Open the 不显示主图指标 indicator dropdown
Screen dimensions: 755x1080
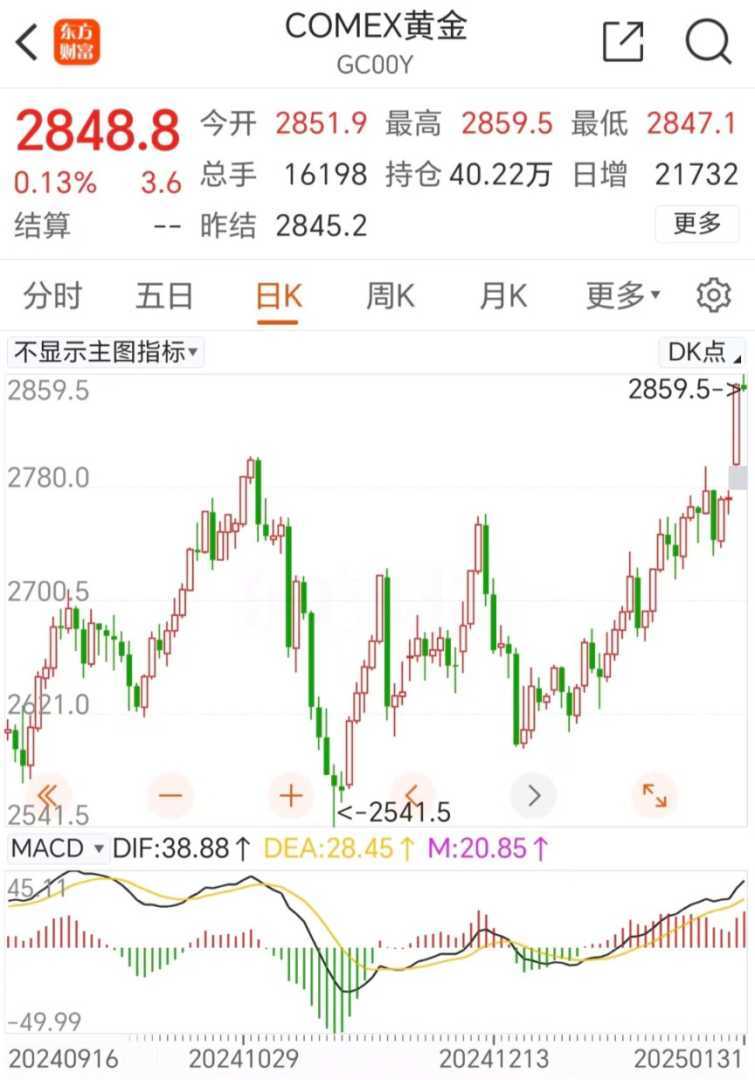(105, 352)
